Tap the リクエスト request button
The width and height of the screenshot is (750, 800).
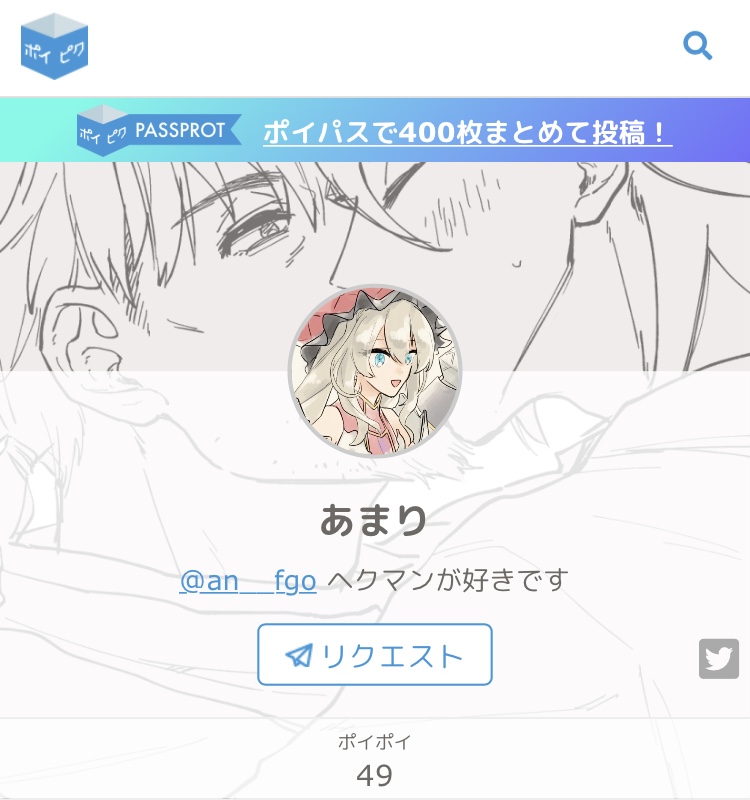coord(375,655)
